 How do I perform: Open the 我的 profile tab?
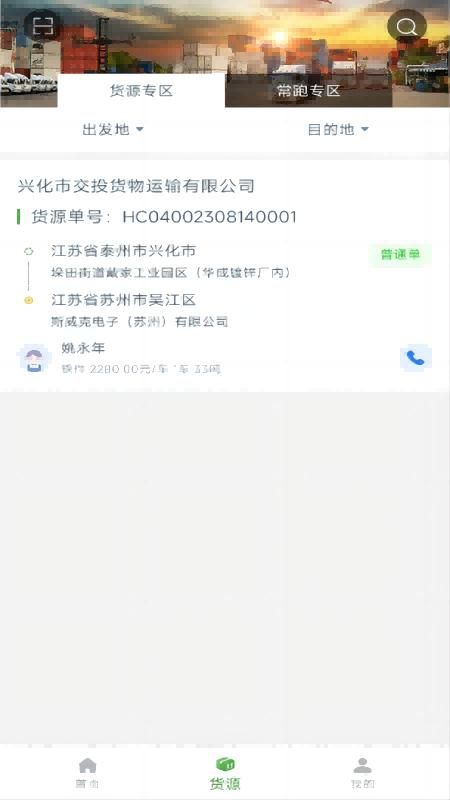[x=363, y=773]
